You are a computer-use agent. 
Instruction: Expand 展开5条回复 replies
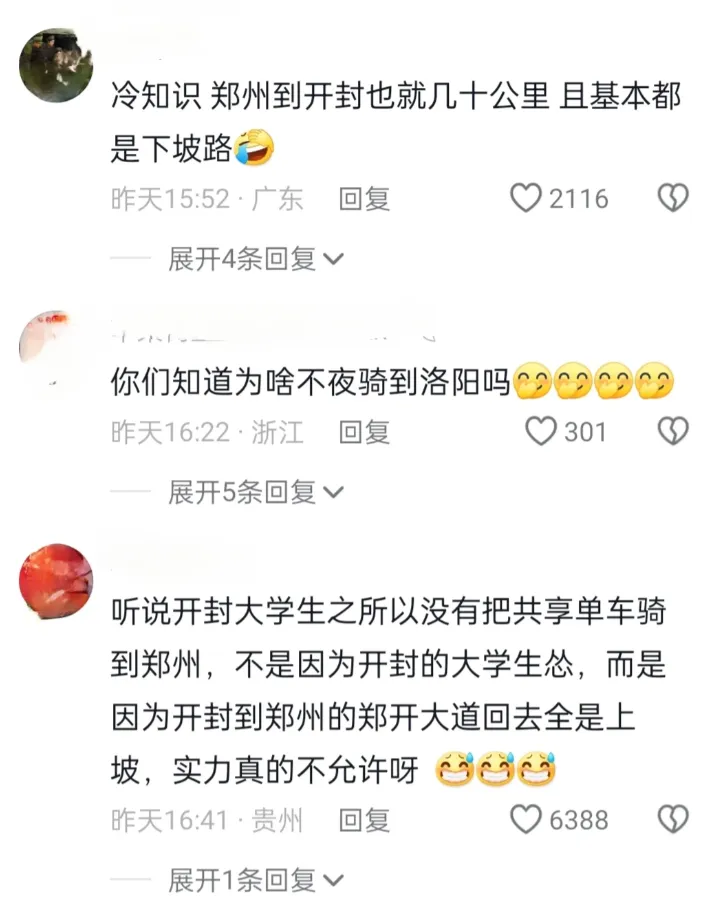pyautogui.click(x=255, y=492)
